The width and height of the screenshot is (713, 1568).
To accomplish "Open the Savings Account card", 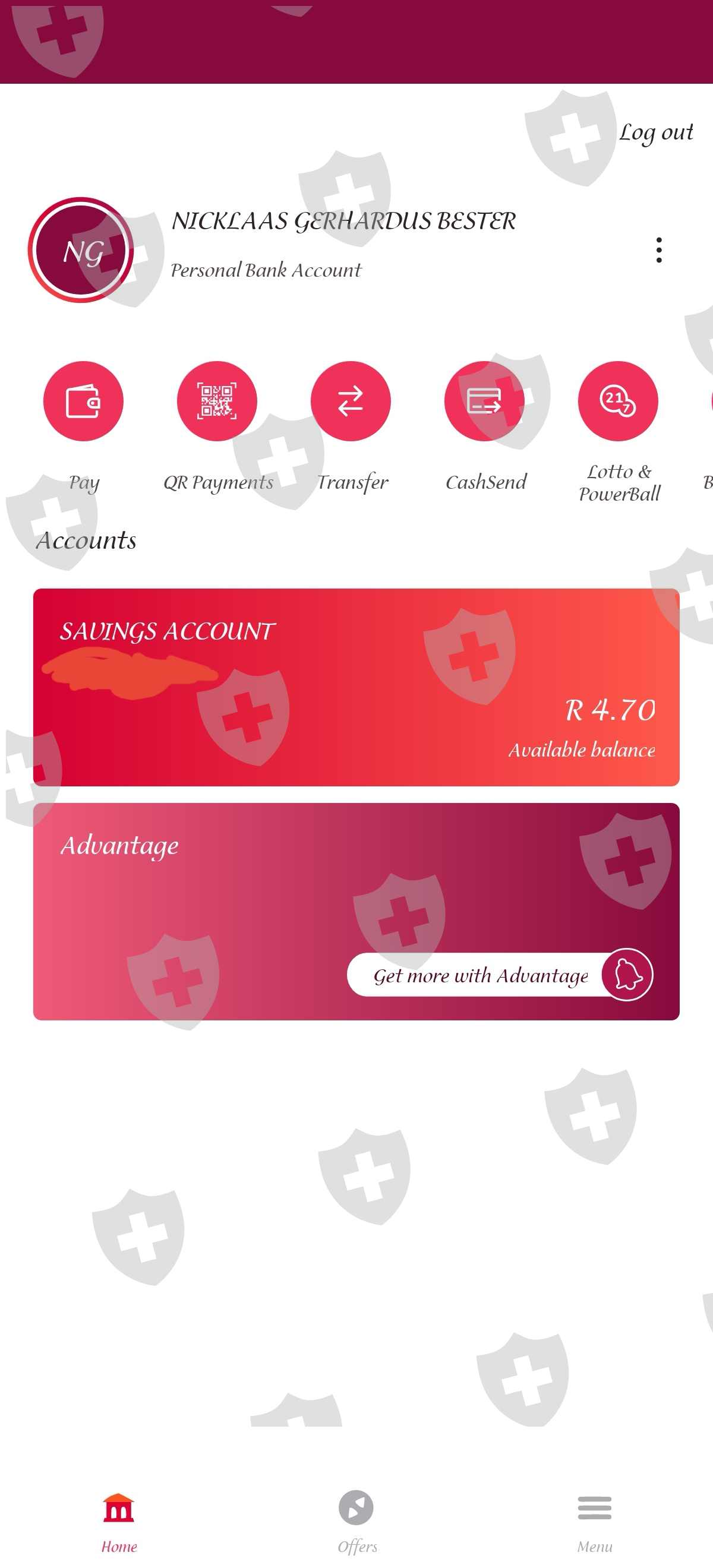I will coord(356,687).
